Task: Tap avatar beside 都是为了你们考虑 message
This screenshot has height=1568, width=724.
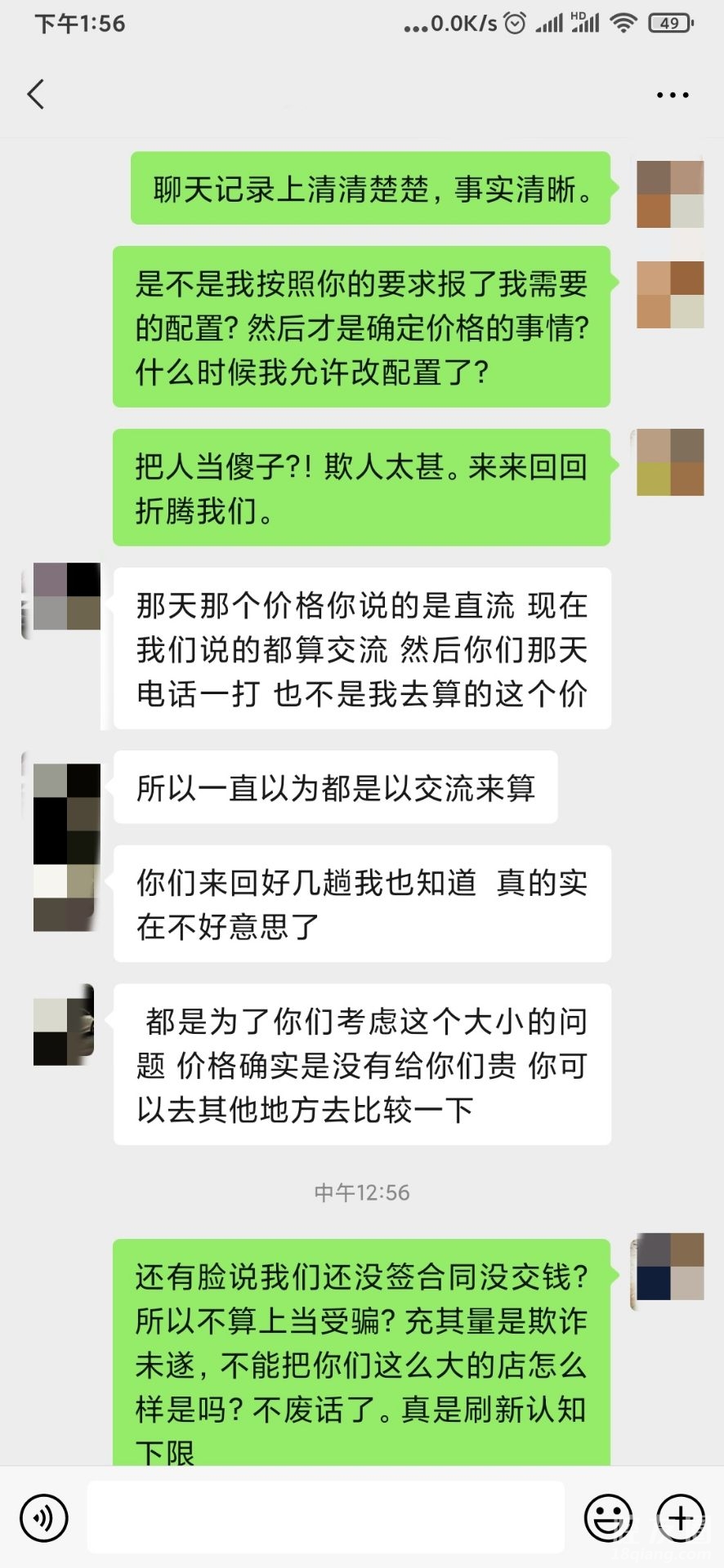Action: pos(64,1024)
